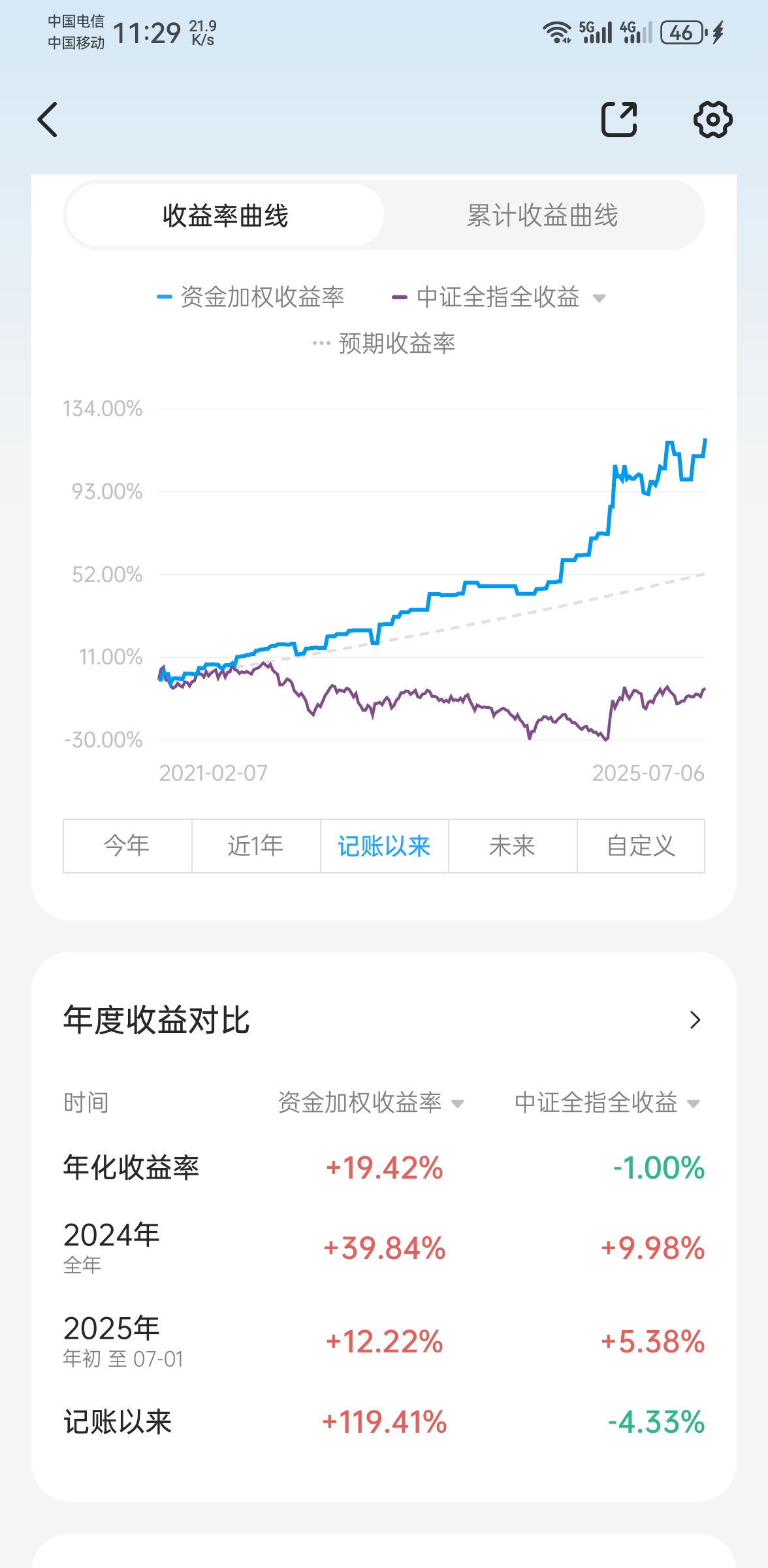
Task: Select the 近1年 time range
Action: [255, 846]
